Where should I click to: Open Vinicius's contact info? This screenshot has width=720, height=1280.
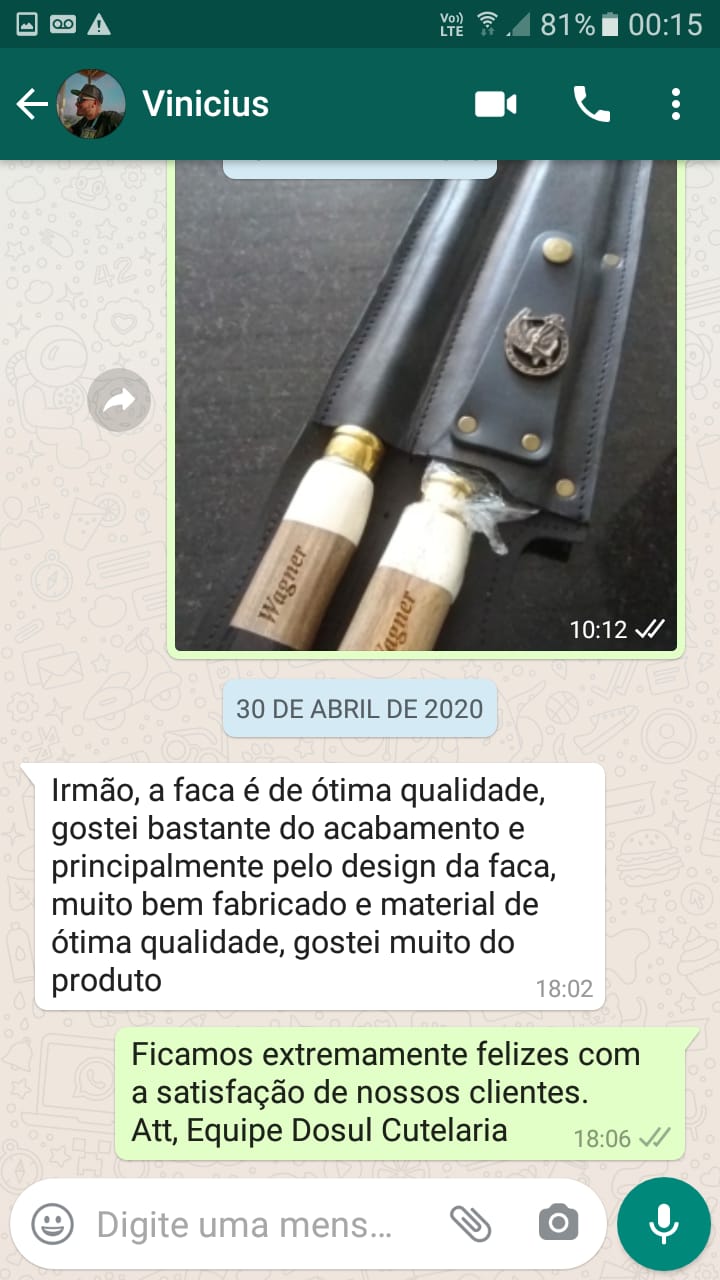coord(206,104)
